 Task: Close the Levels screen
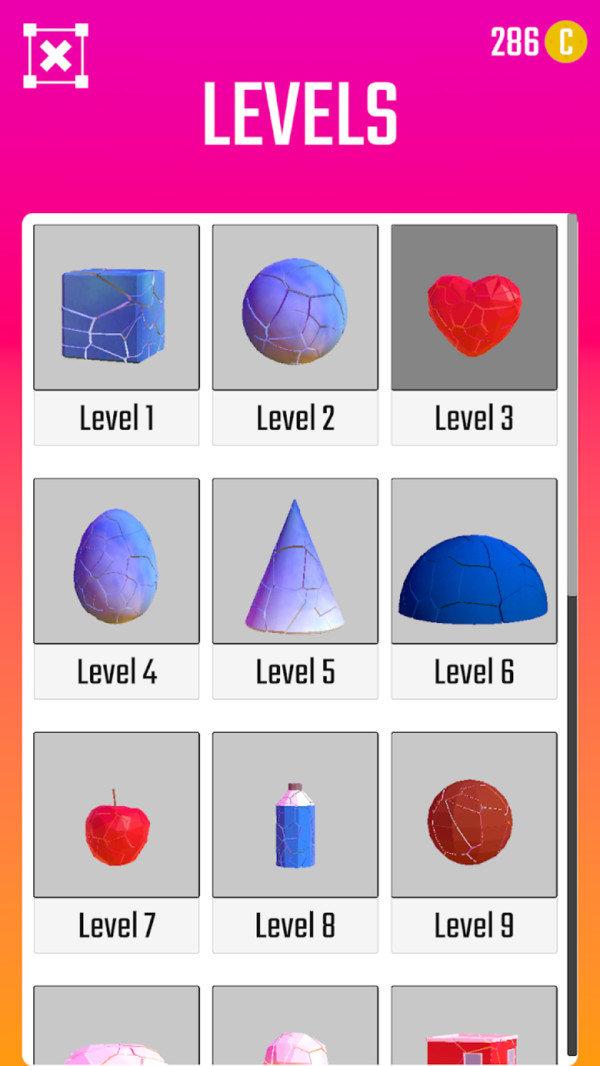tap(56, 56)
